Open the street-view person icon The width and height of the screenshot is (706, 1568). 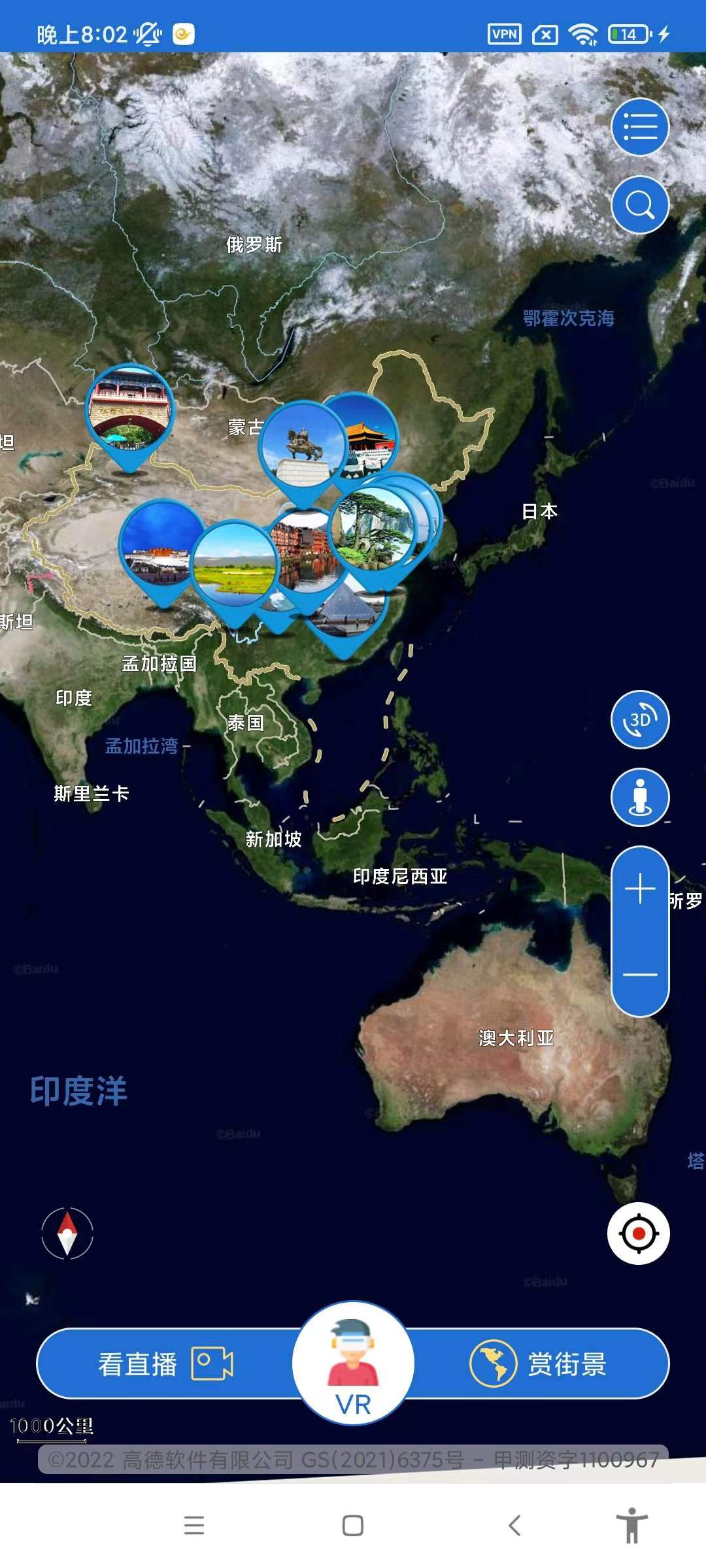tap(640, 797)
